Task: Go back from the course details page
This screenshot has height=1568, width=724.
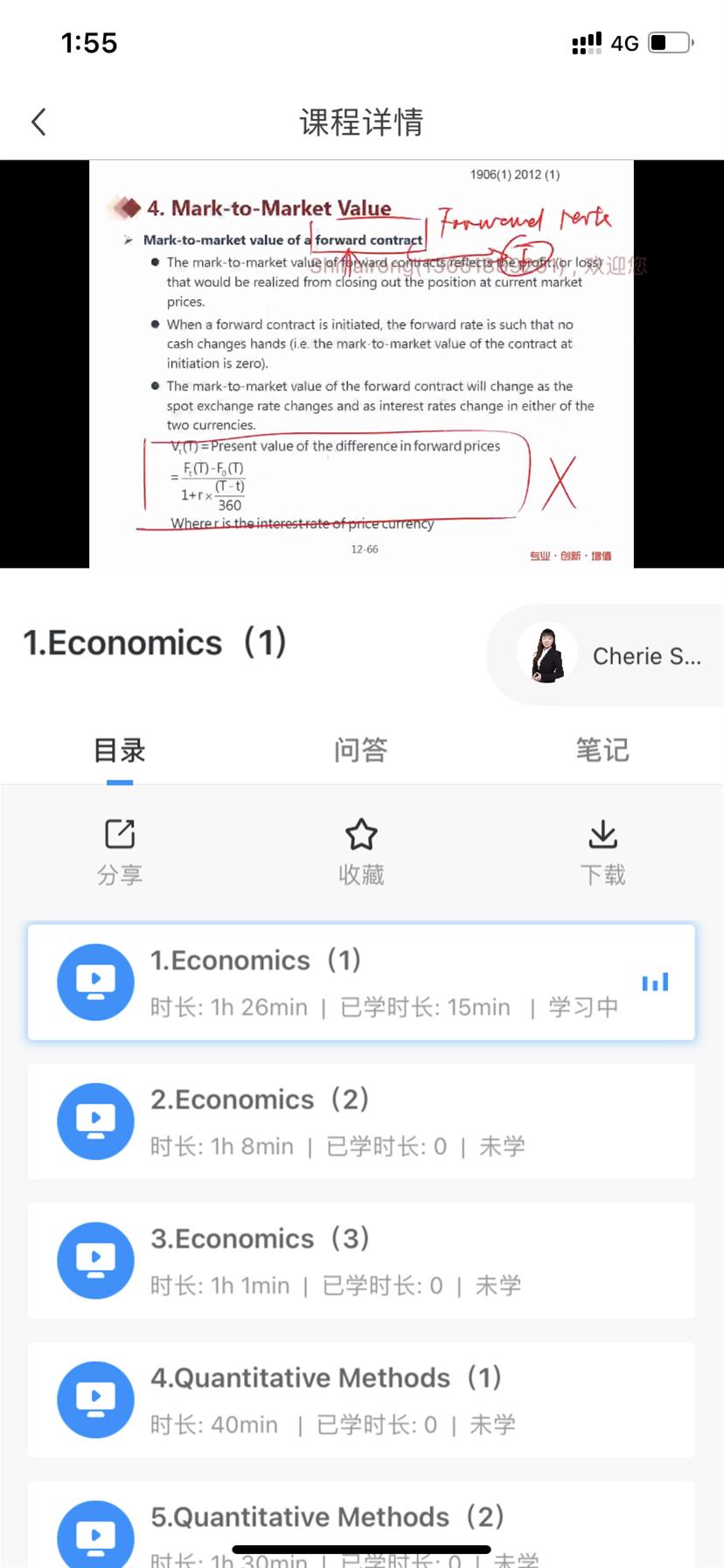Action: (x=38, y=122)
